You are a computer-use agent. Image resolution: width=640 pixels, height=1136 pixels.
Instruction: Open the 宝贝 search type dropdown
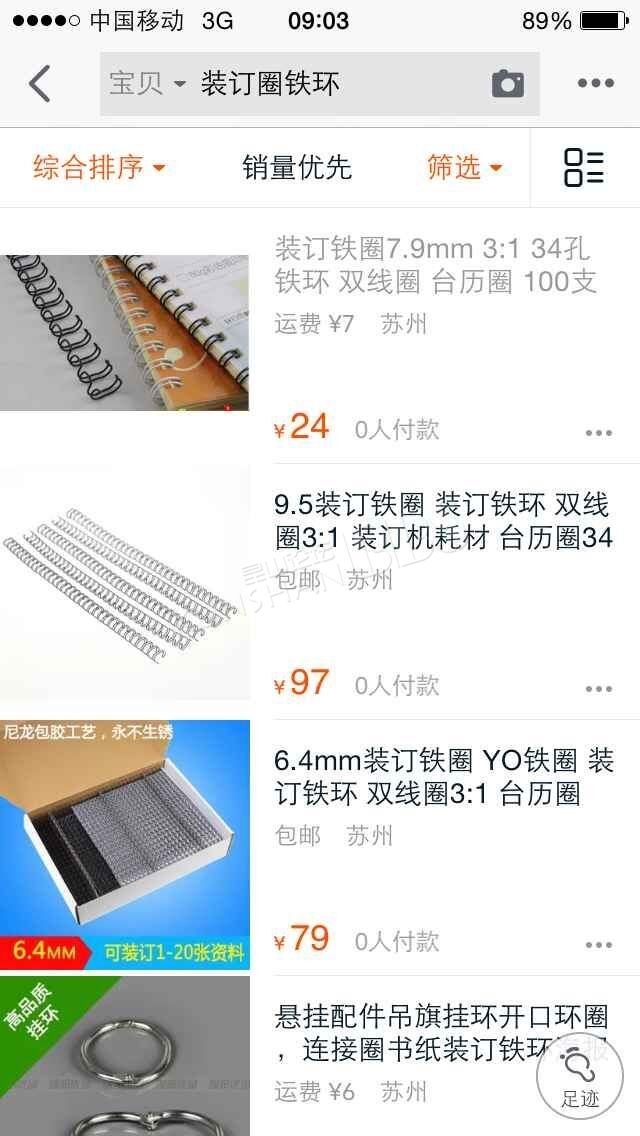(148, 84)
